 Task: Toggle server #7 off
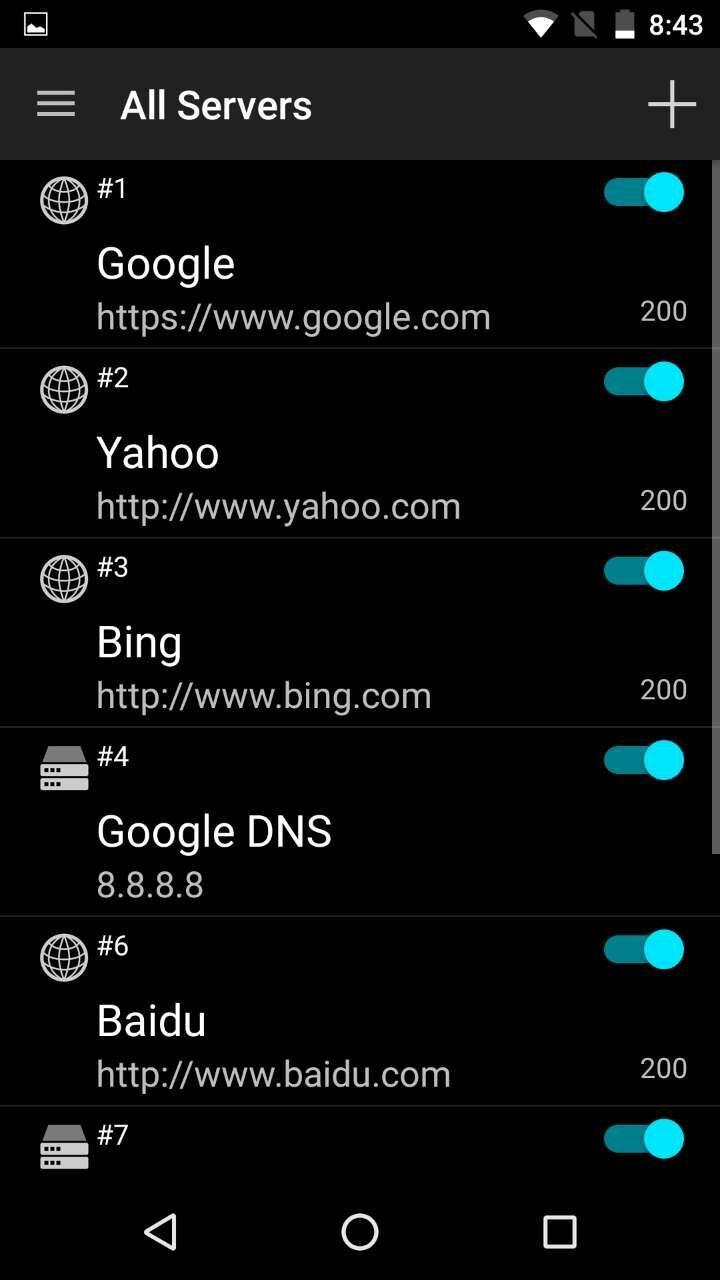644,1138
